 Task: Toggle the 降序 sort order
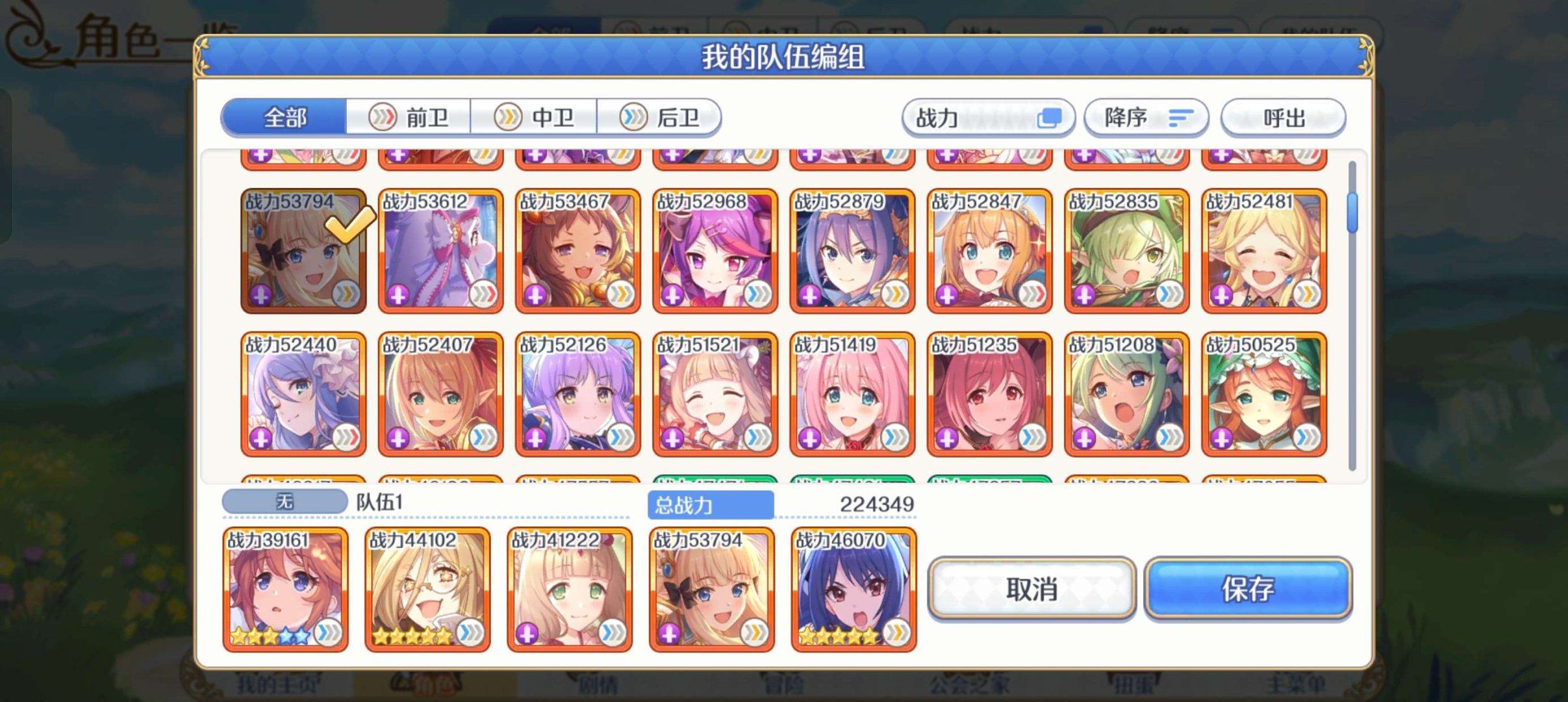tap(1146, 118)
